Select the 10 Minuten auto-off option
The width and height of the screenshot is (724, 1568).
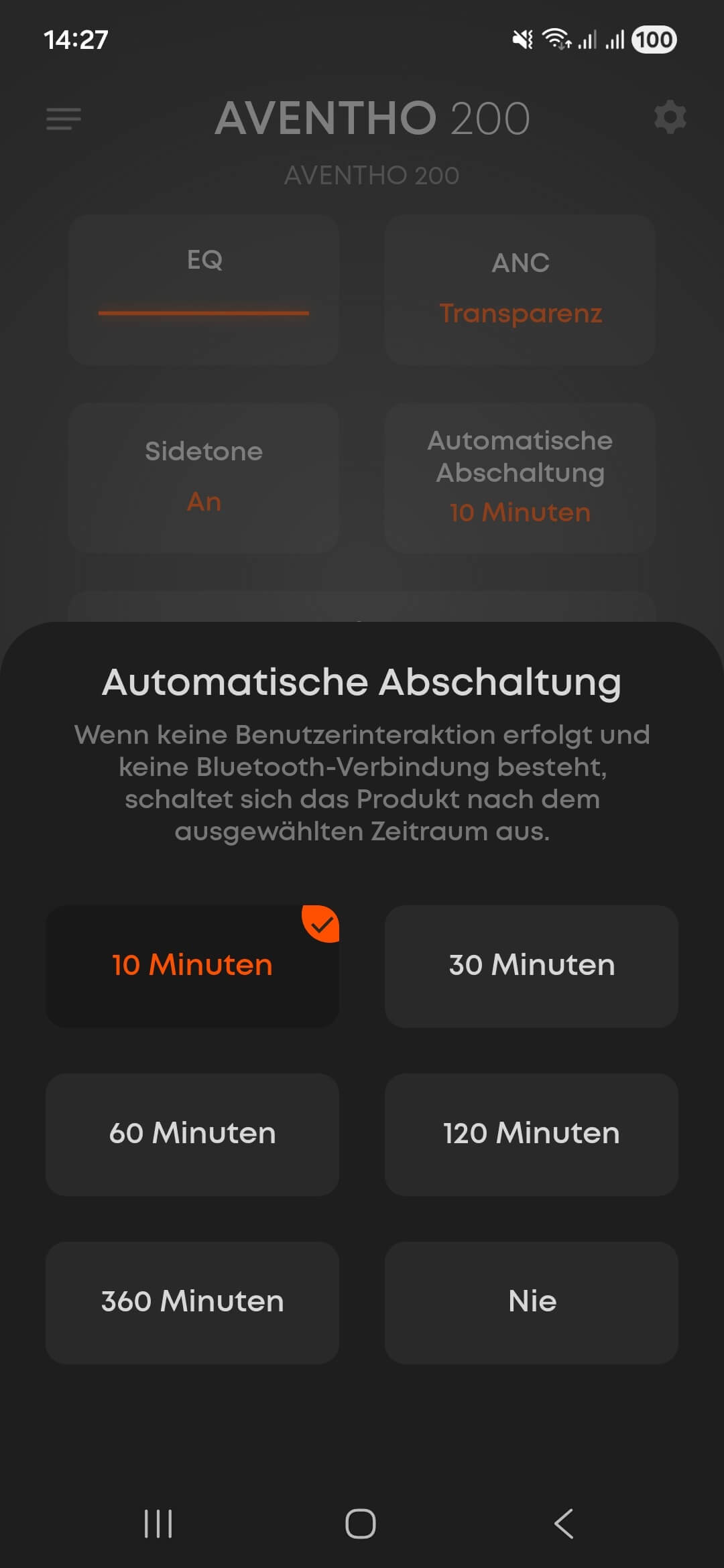(x=192, y=966)
